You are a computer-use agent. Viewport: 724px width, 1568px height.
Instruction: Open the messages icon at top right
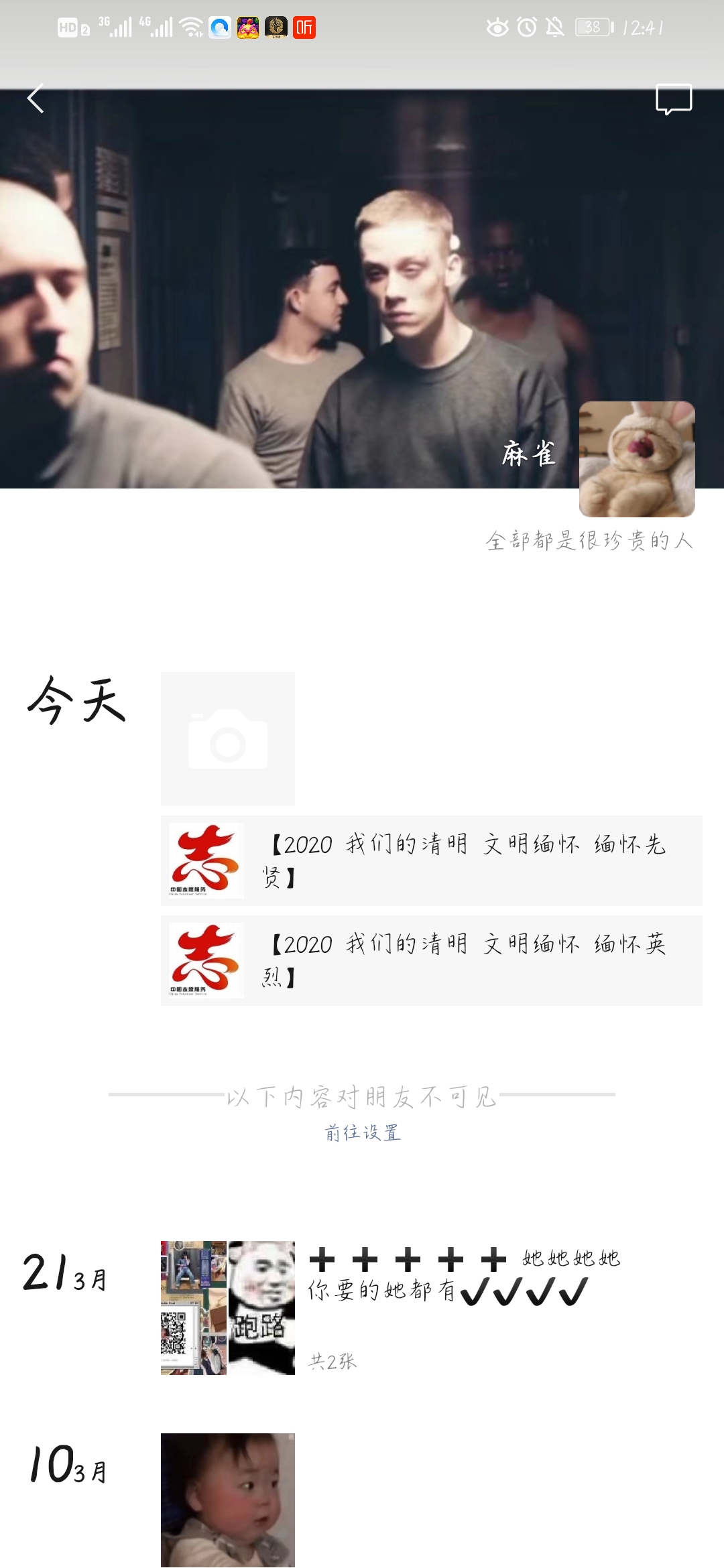click(673, 99)
